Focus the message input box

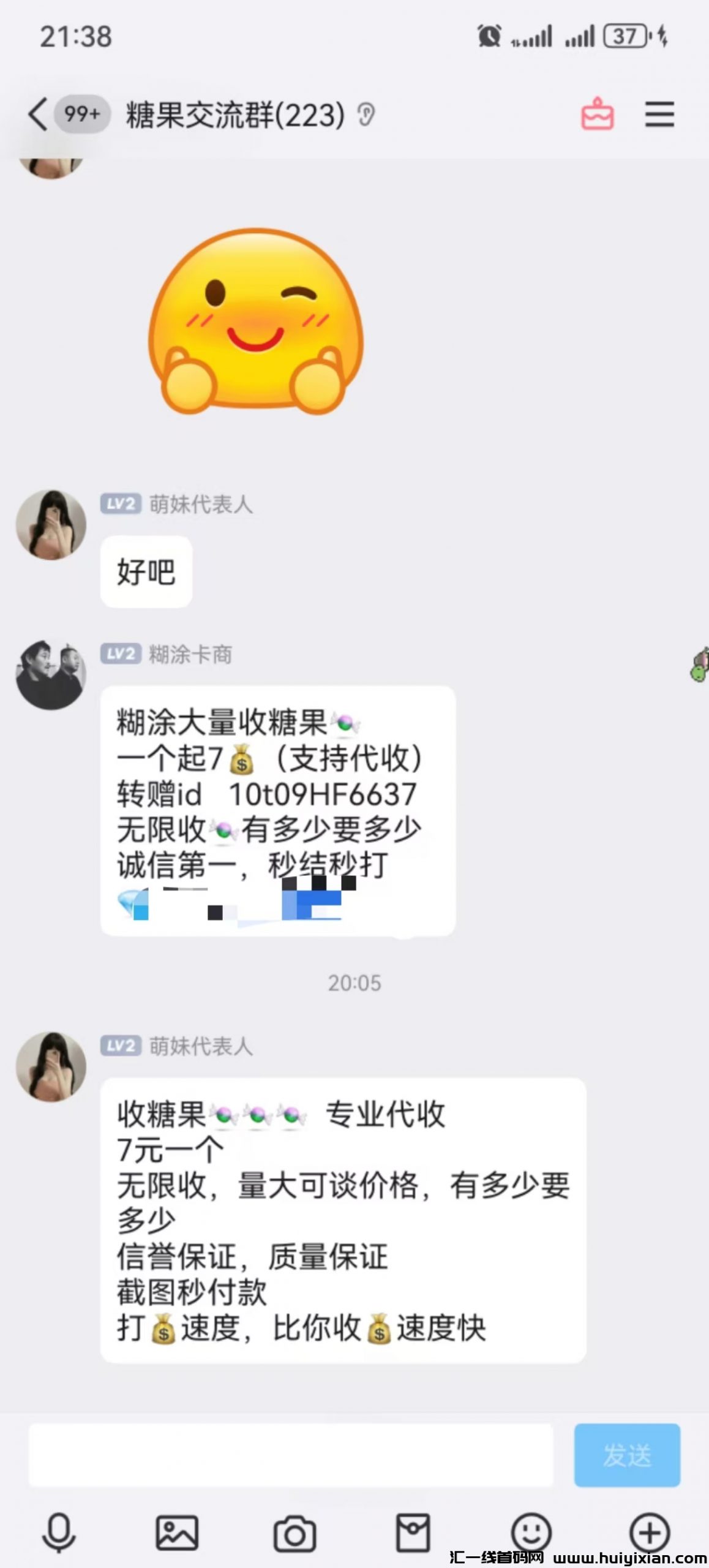(291, 1455)
